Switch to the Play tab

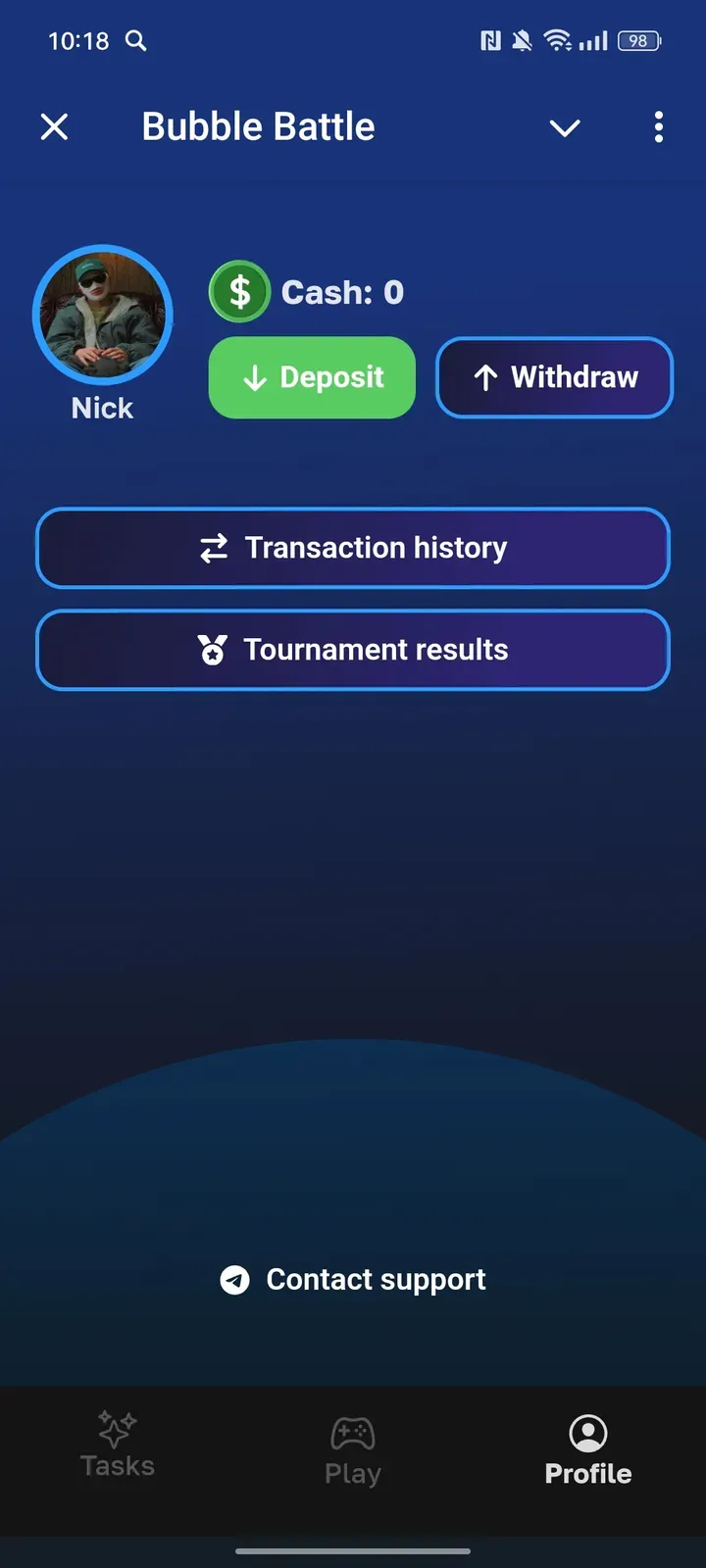coord(353,1450)
